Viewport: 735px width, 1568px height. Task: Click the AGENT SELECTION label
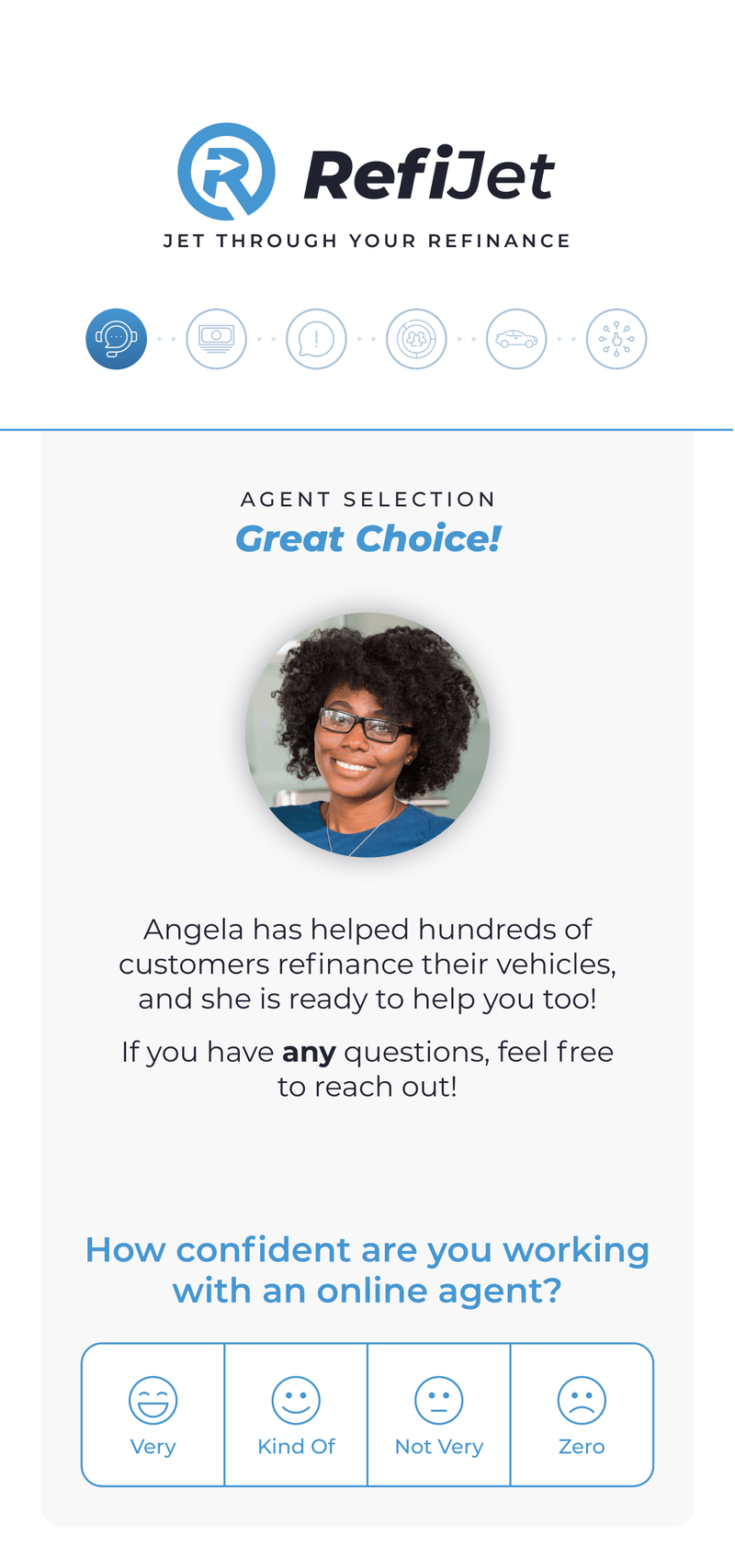[367, 498]
